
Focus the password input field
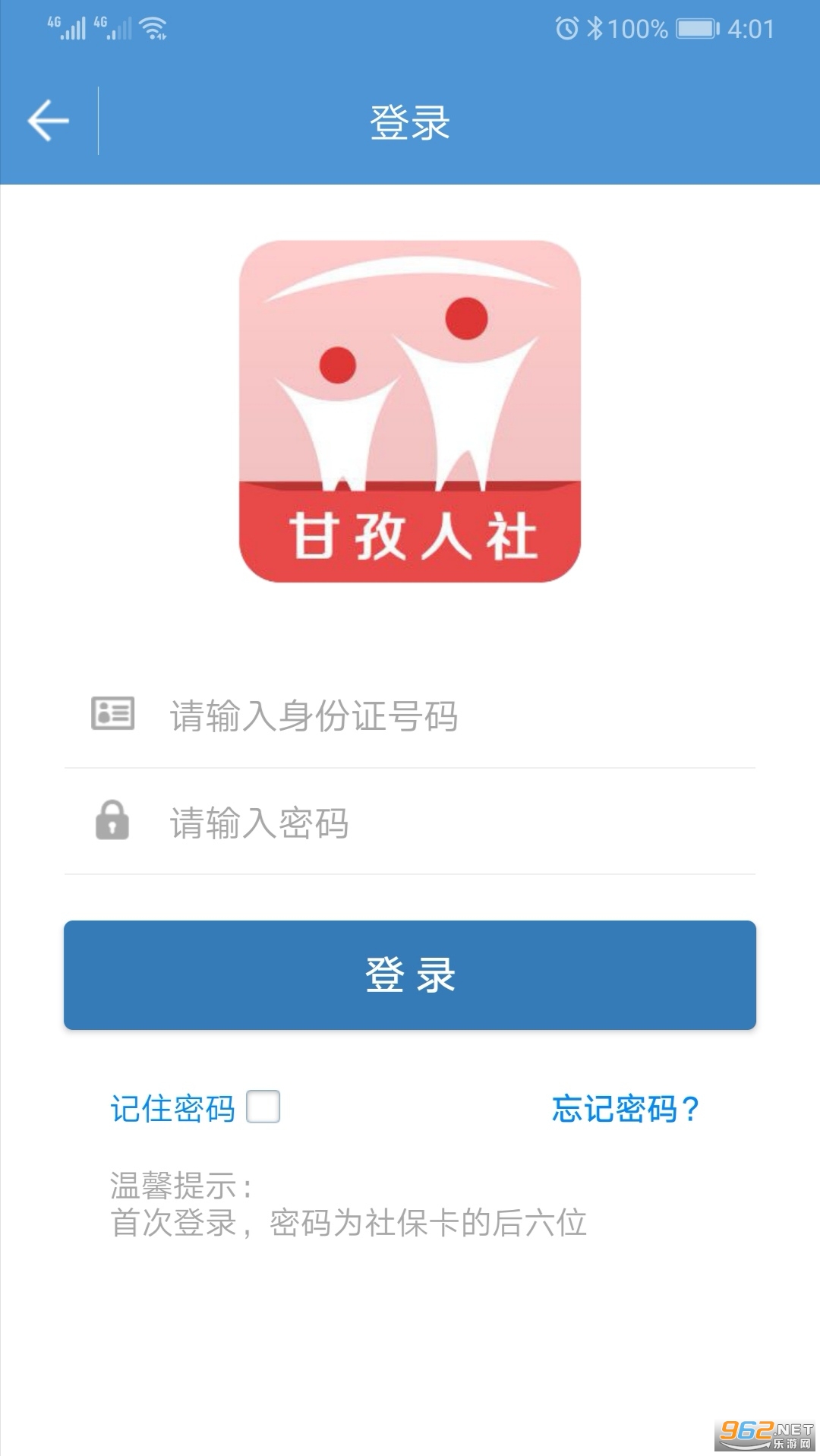pyautogui.click(x=410, y=822)
